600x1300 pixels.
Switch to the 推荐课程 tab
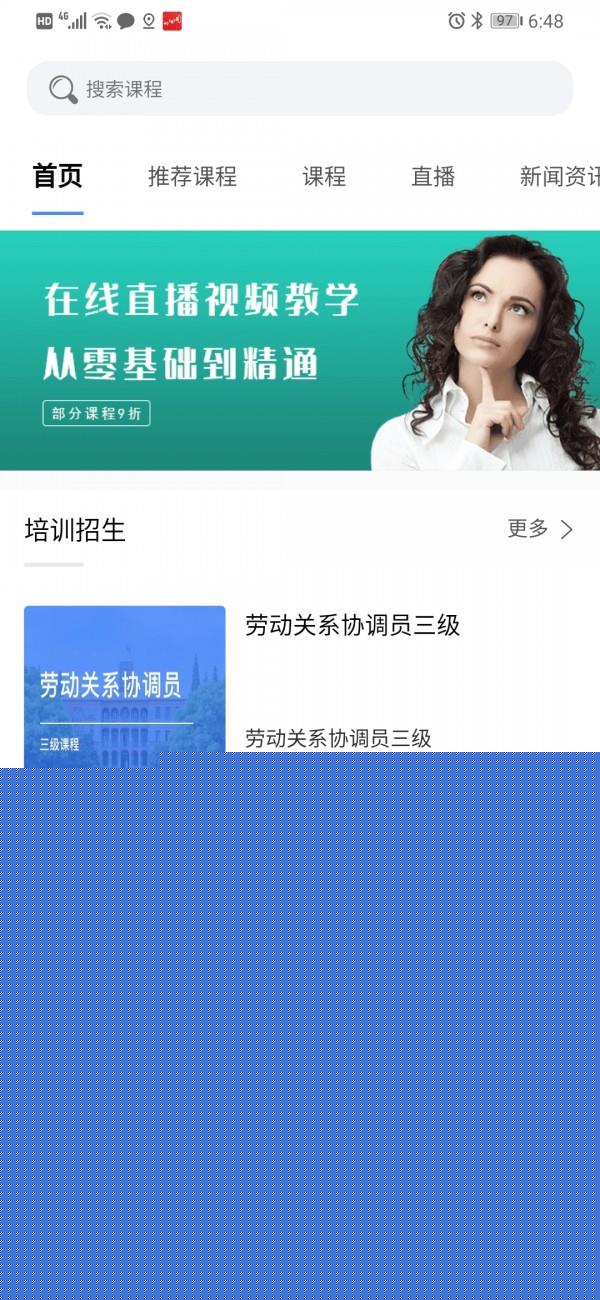[192, 177]
